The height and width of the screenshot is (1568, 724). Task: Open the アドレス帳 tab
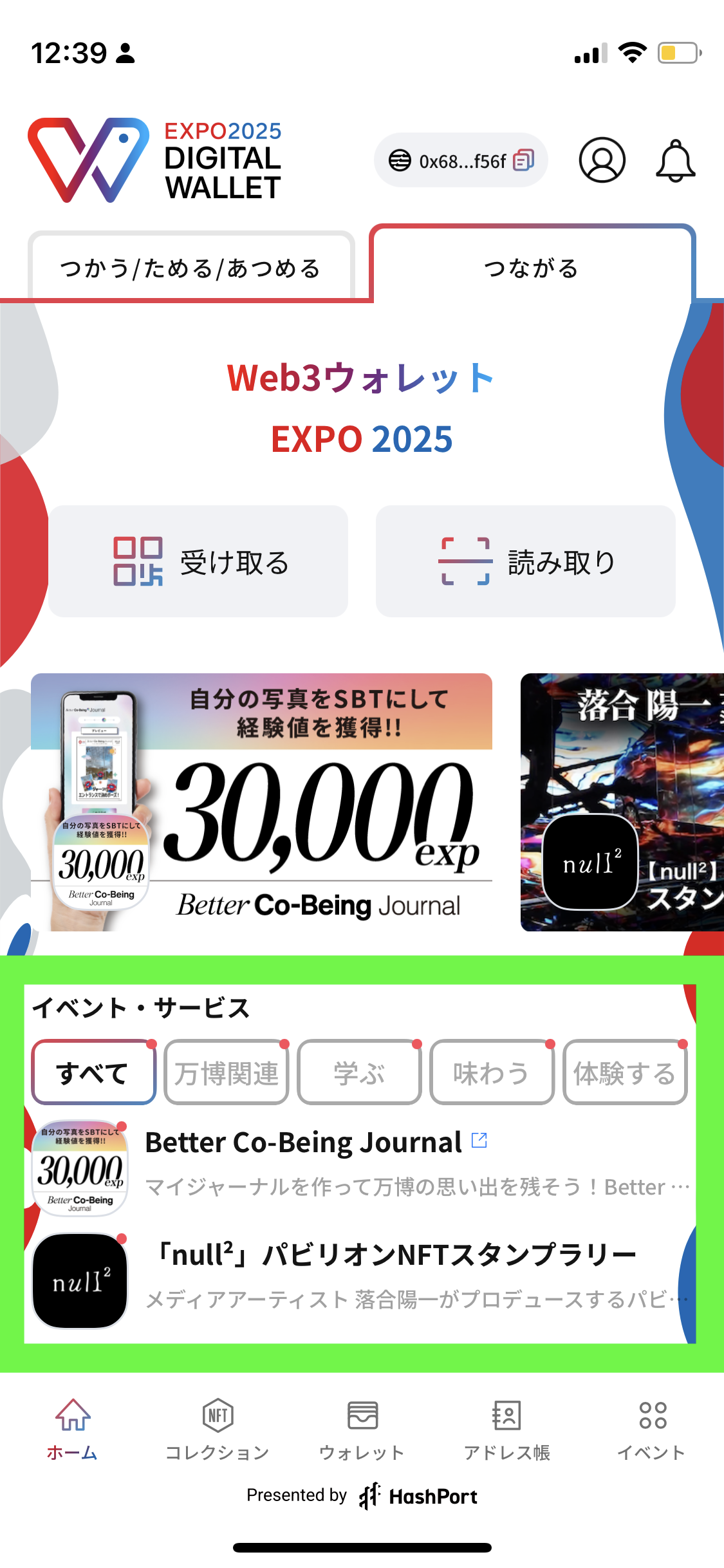[507, 1428]
